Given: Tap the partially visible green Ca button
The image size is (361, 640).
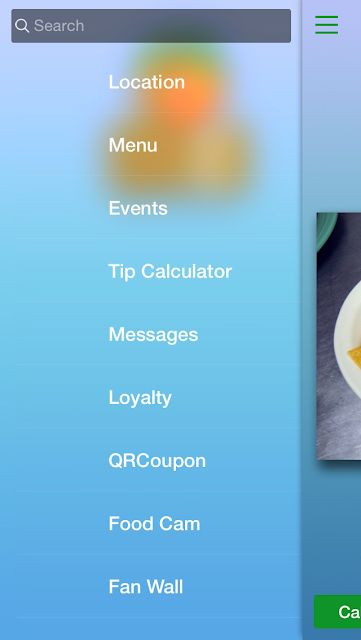Looking at the screenshot, I should tap(337, 611).
